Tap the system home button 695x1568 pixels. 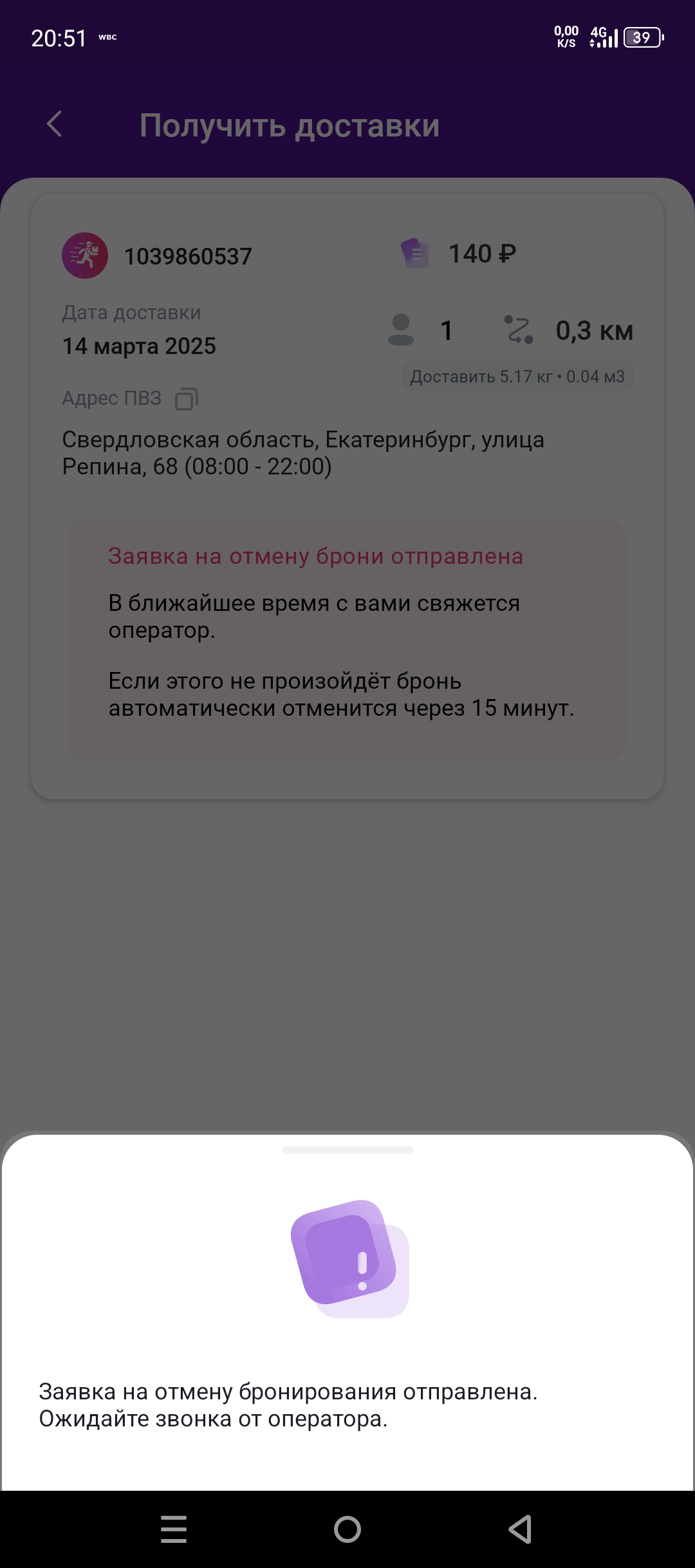tap(347, 1529)
